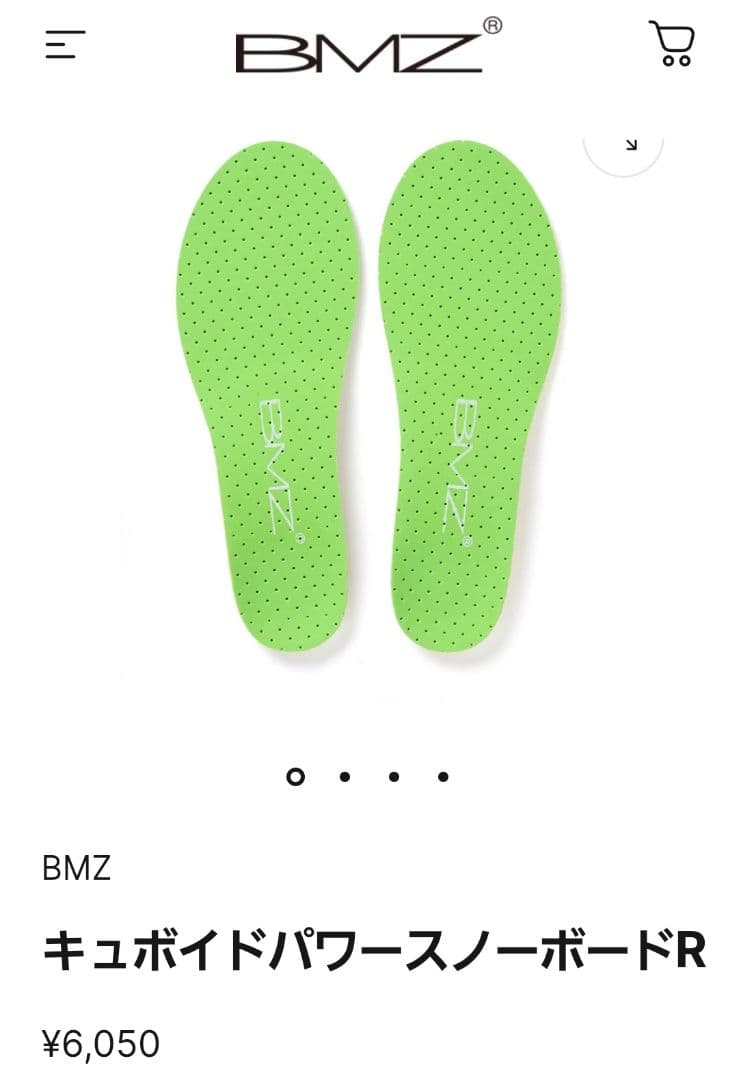Viewport: 738px width, 1080px height.
Task: Open the green insole product photo
Action: point(369,398)
